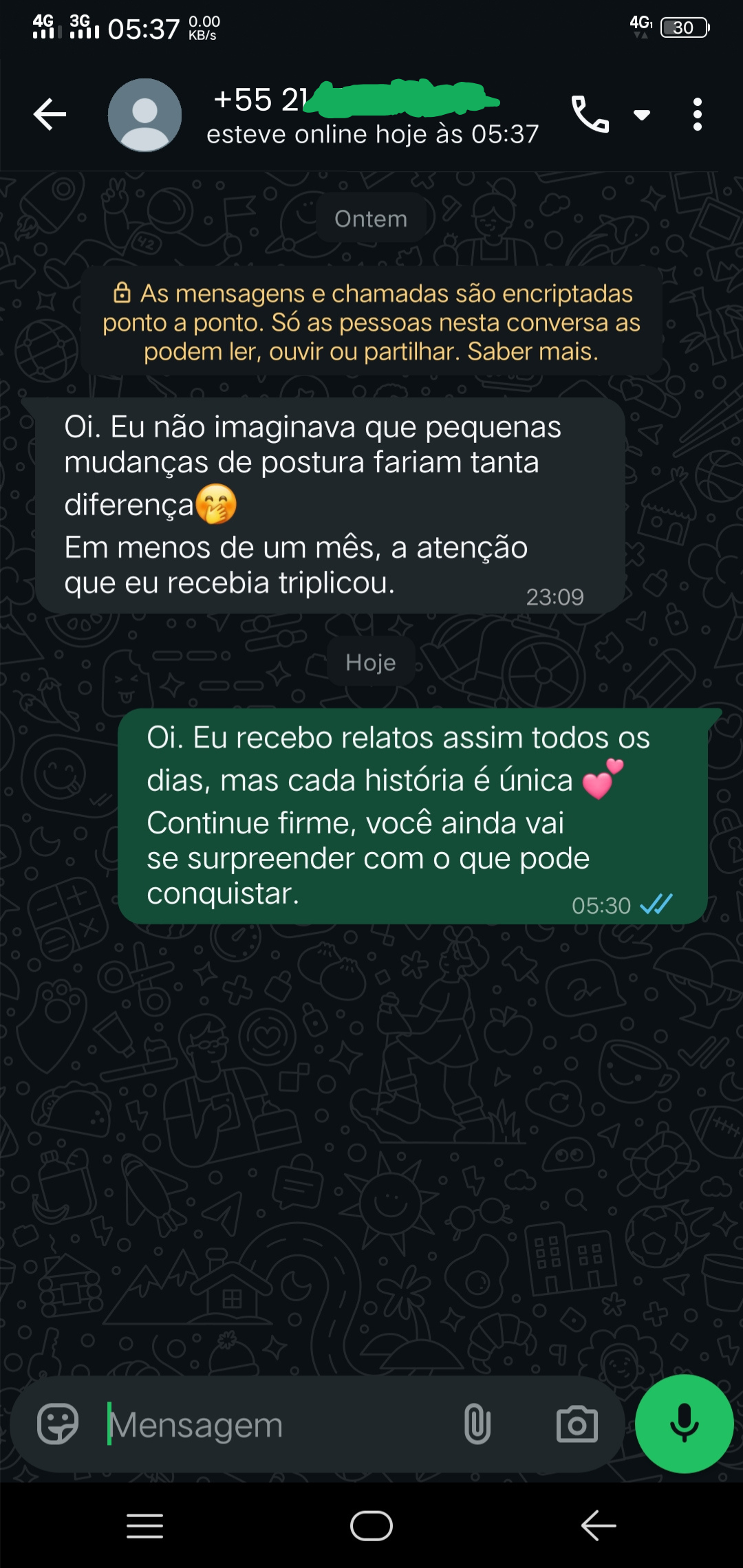Image resolution: width=743 pixels, height=1568 pixels.
Task: Open the emoji and sticker picker
Action: [x=58, y=1424]
